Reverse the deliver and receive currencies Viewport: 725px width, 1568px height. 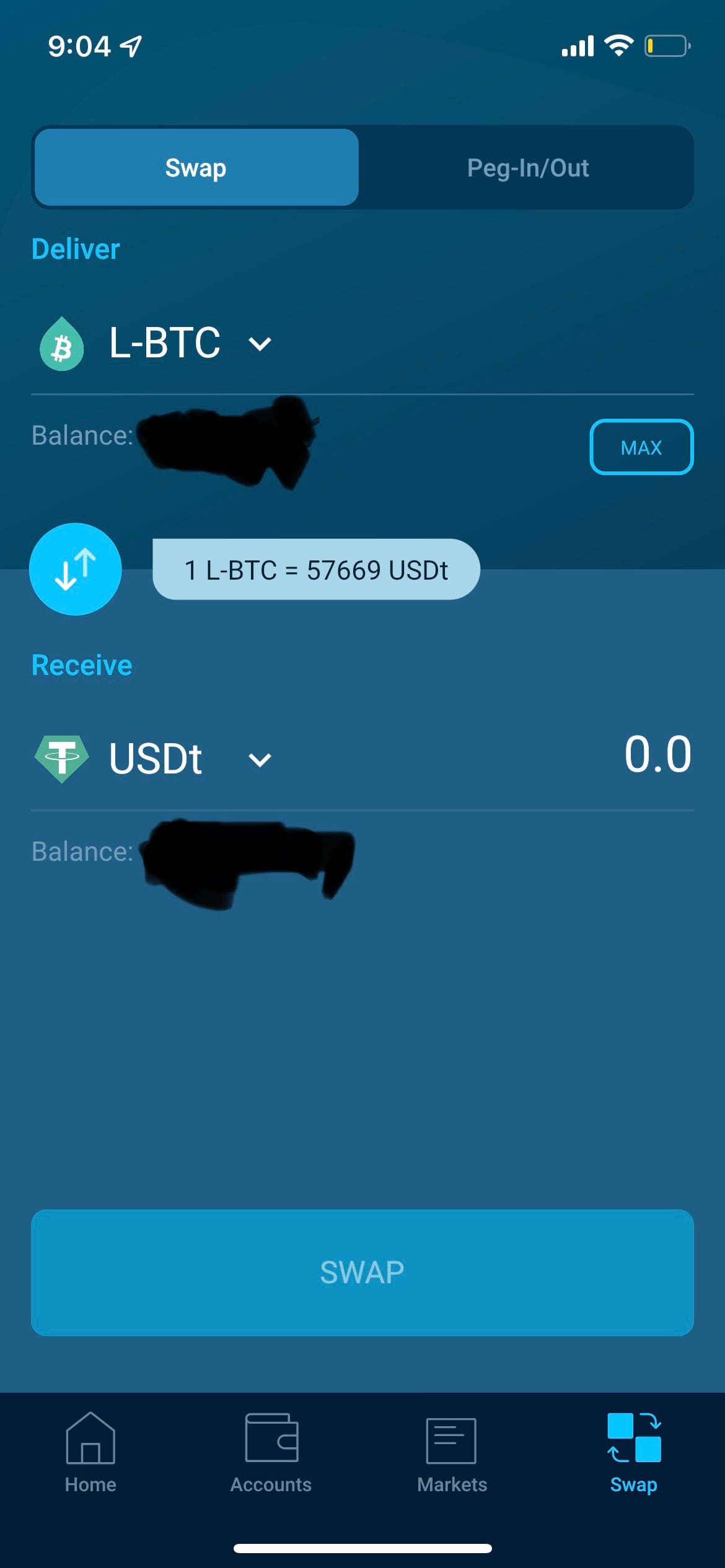click(74, 570)
